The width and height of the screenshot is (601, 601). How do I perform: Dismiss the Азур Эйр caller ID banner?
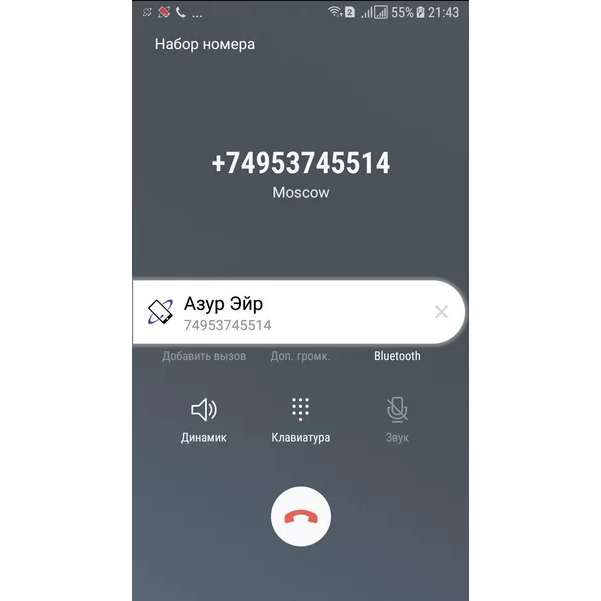pyautogui.click(x=441, y=312)
